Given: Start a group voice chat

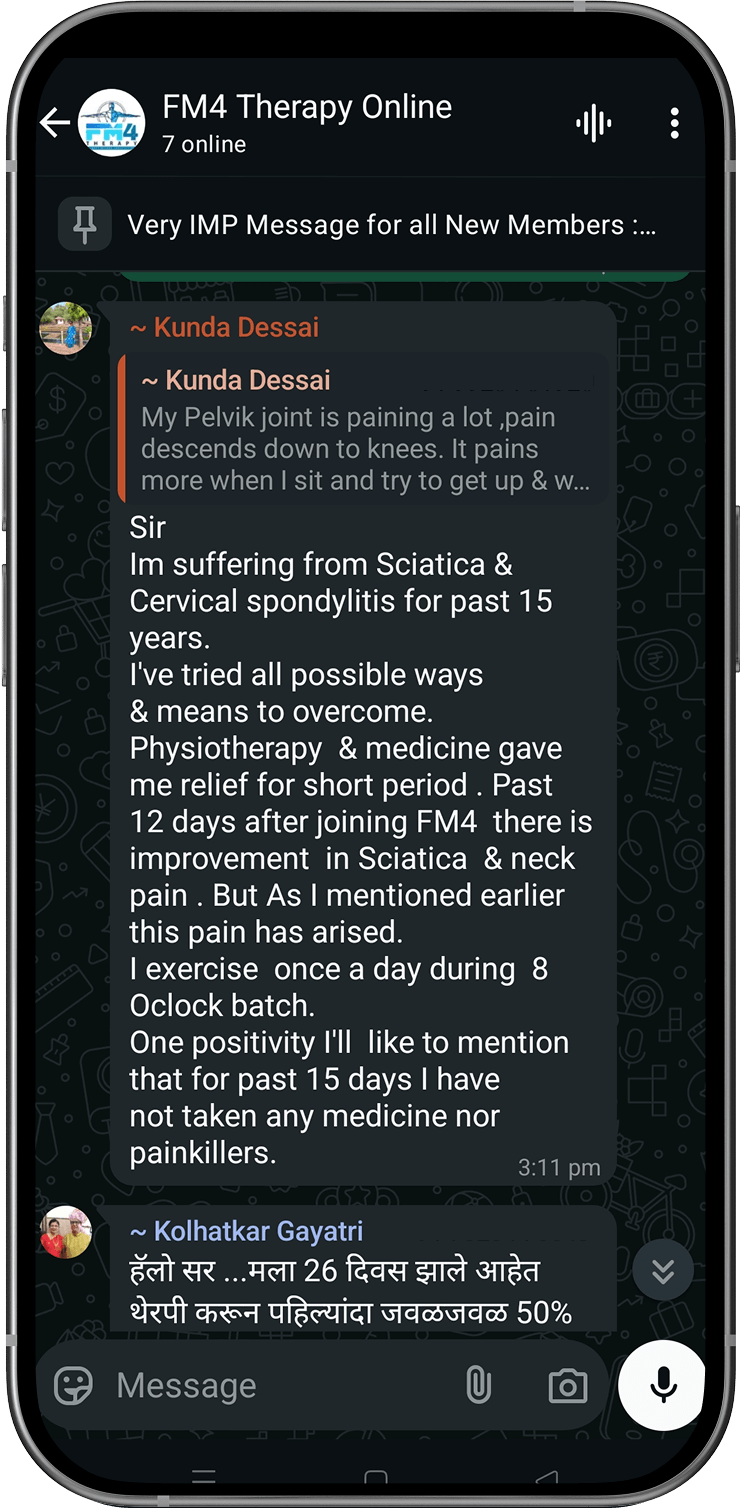Looking at the screenshot, I should 593,123.
